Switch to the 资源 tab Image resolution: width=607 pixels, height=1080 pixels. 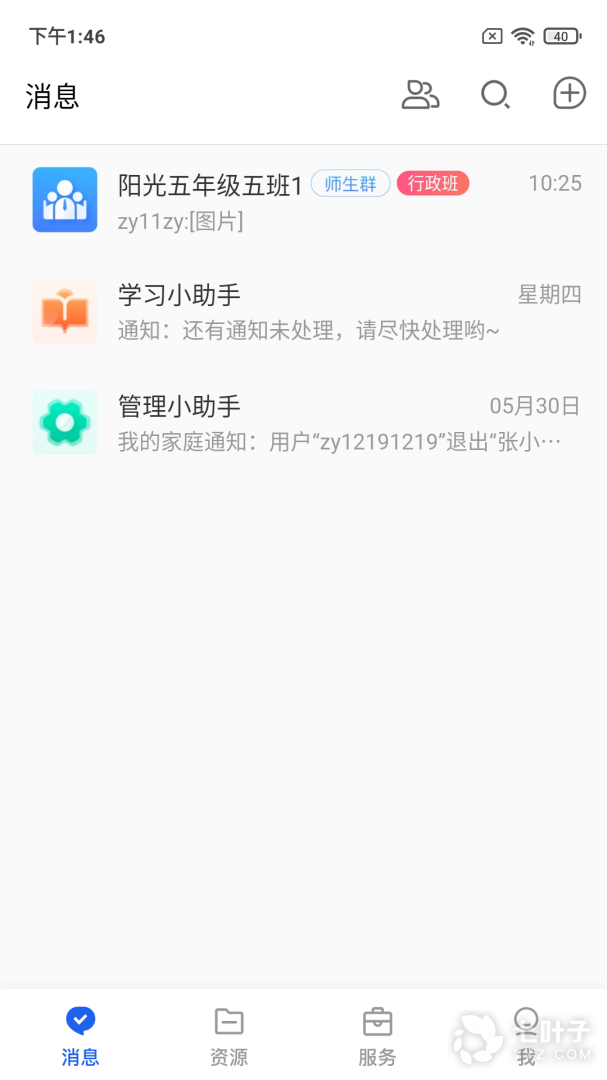coord(229,1035)
